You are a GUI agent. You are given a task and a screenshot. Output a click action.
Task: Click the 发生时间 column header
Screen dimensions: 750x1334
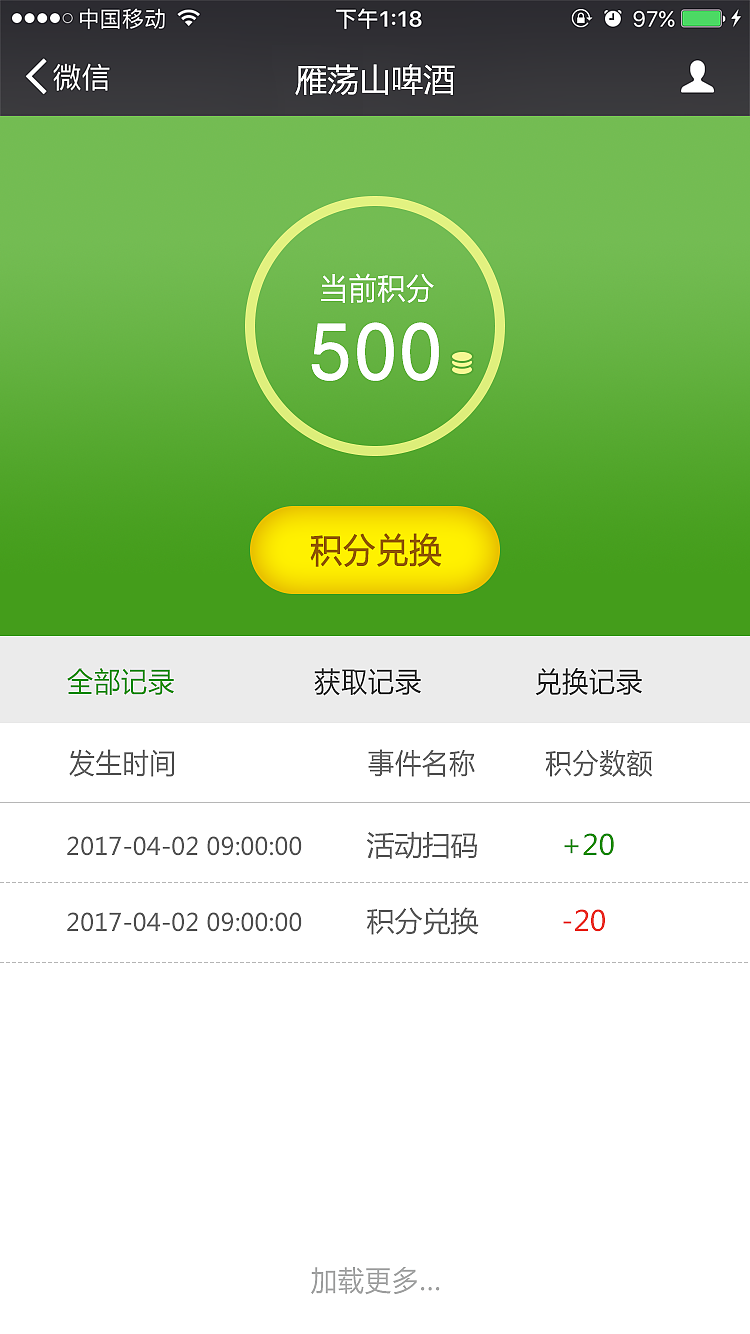click(120, 764)
